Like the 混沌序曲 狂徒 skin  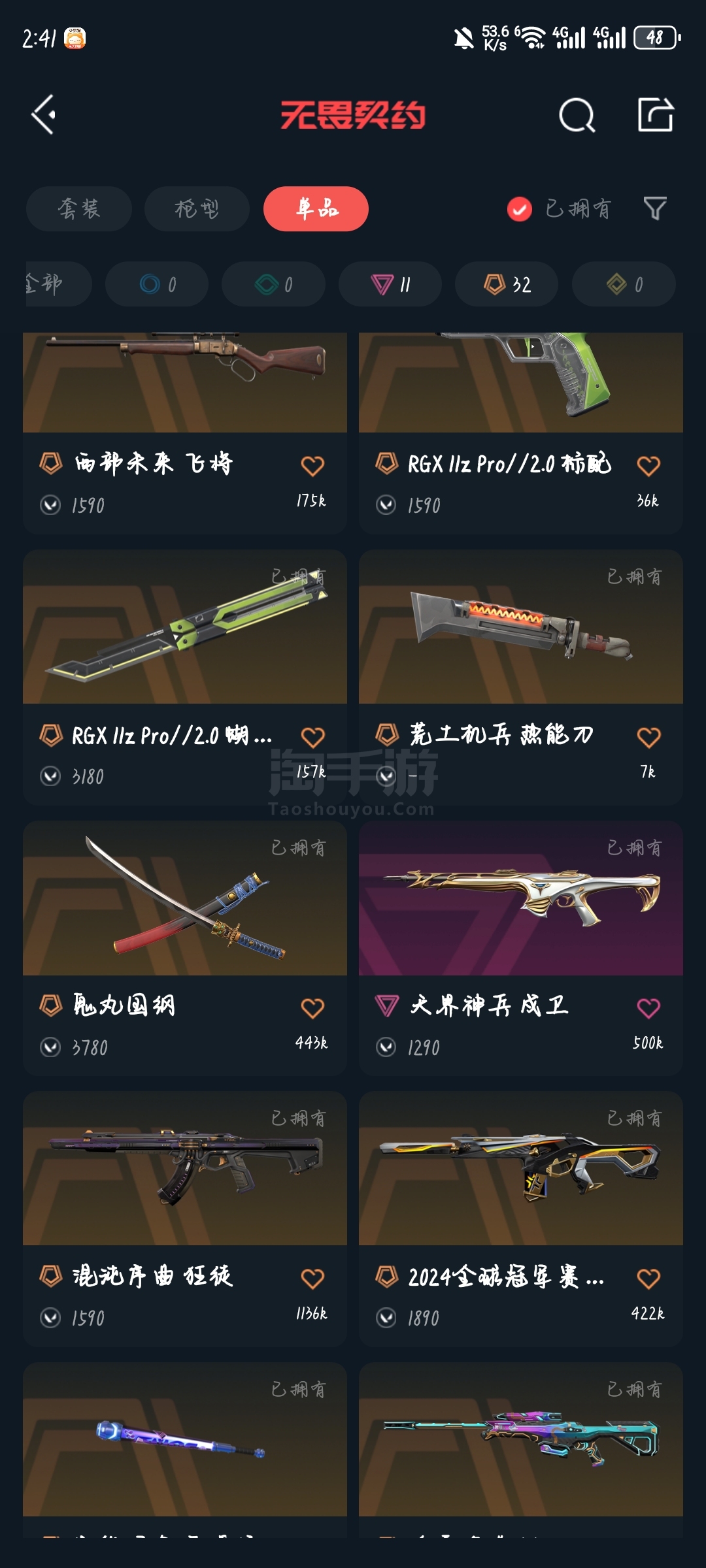pos(312,1279)
